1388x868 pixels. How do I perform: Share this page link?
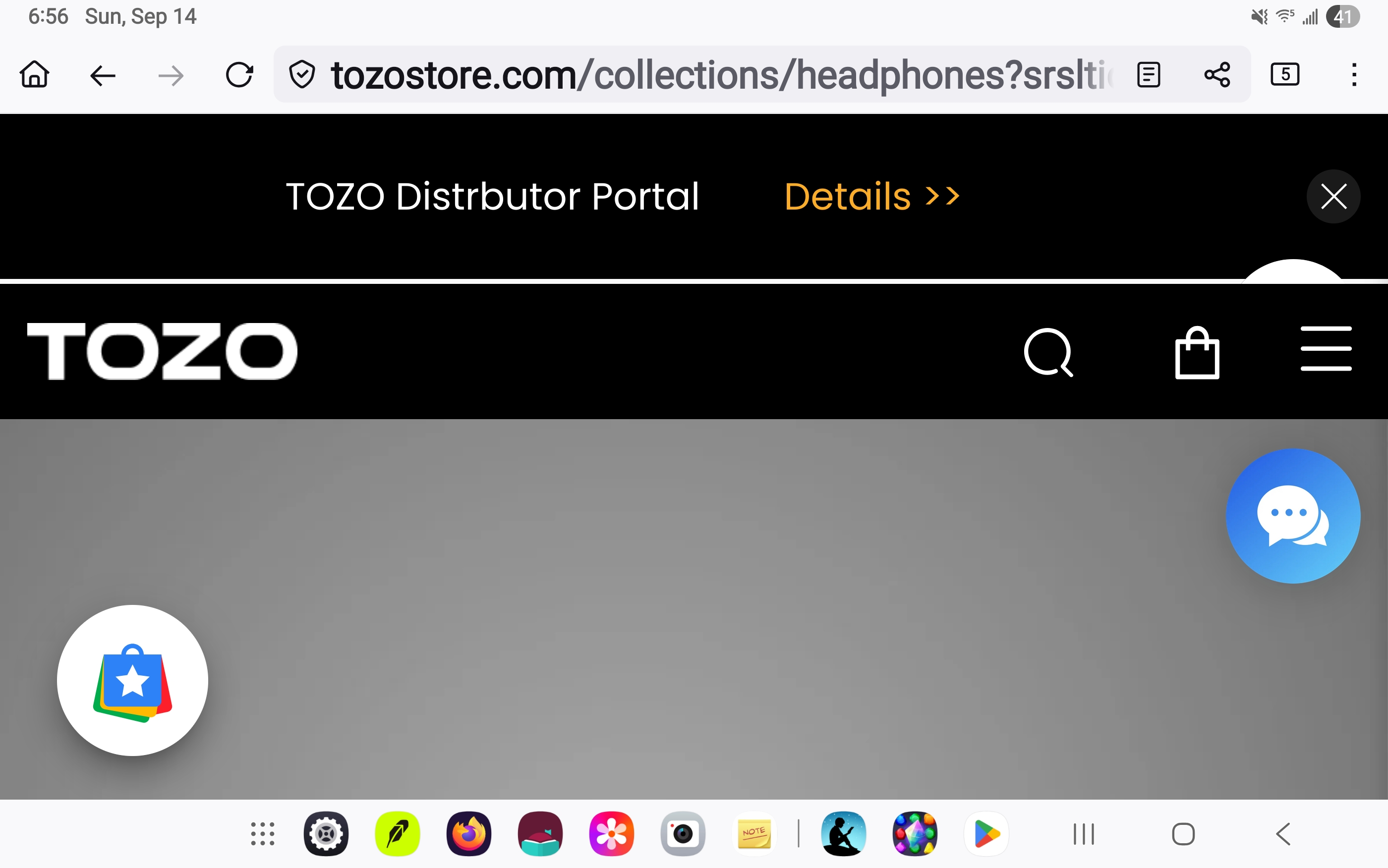[1217, 75]
